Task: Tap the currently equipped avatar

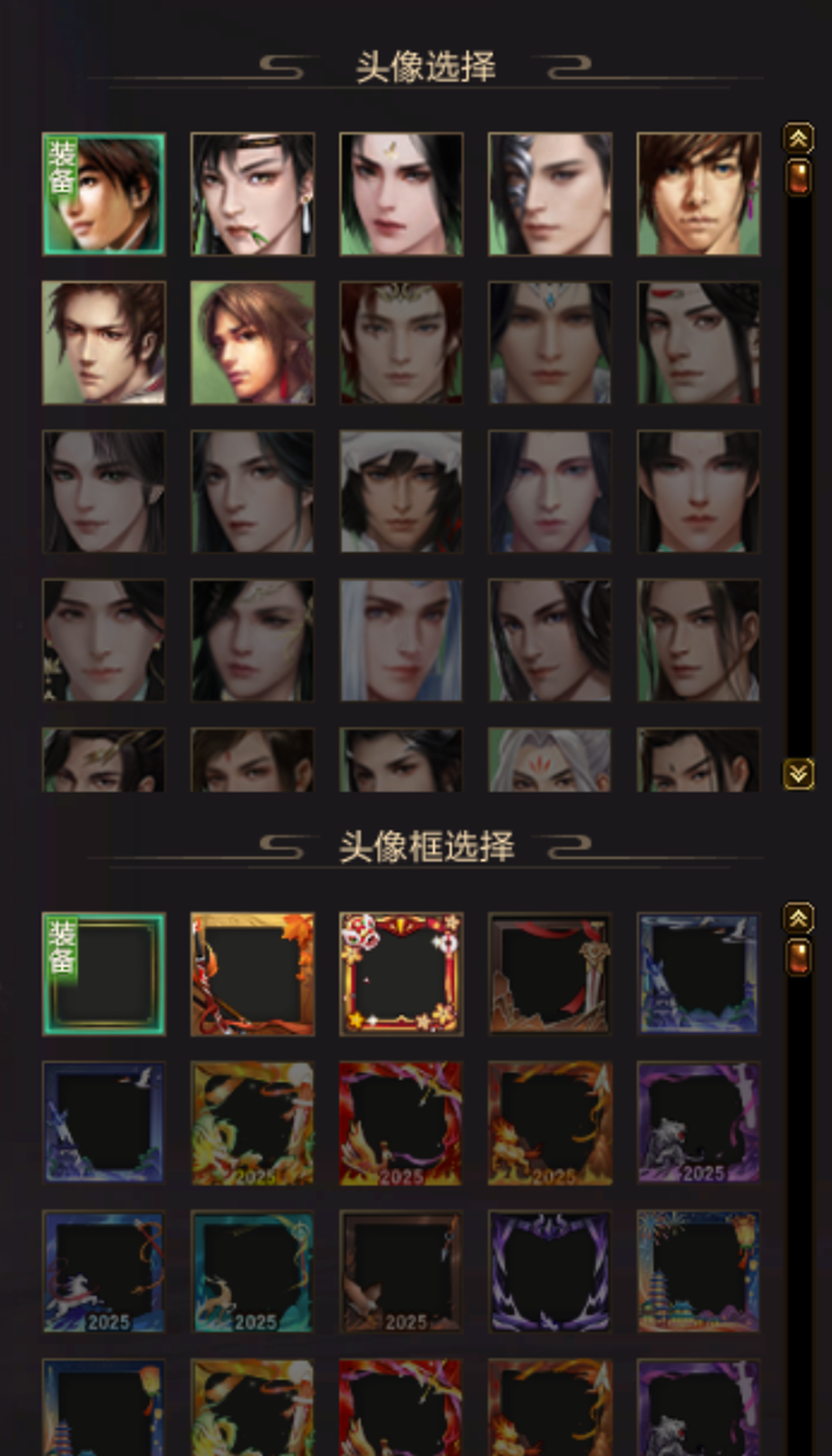Action: click(103, 194)
